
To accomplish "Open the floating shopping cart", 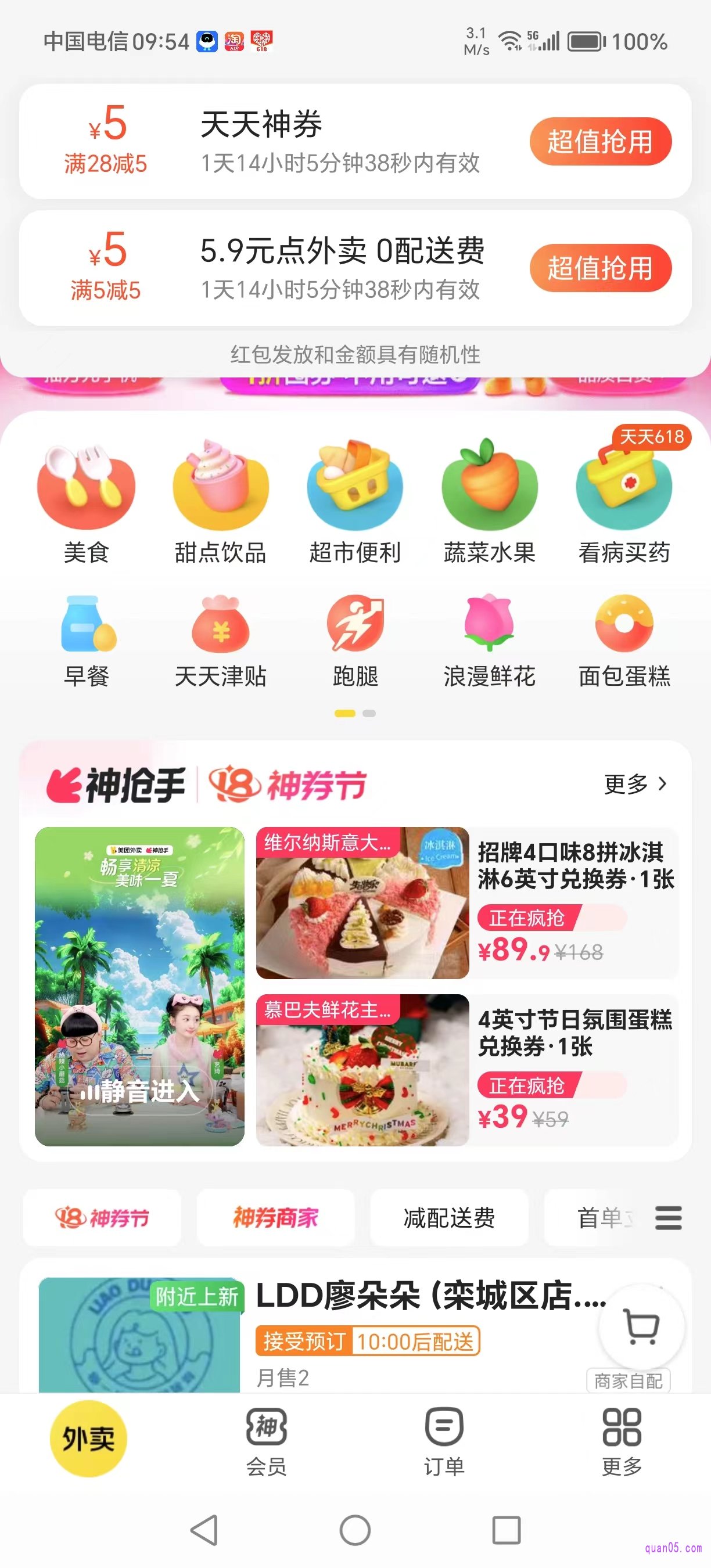I will tap(642, 1327).
